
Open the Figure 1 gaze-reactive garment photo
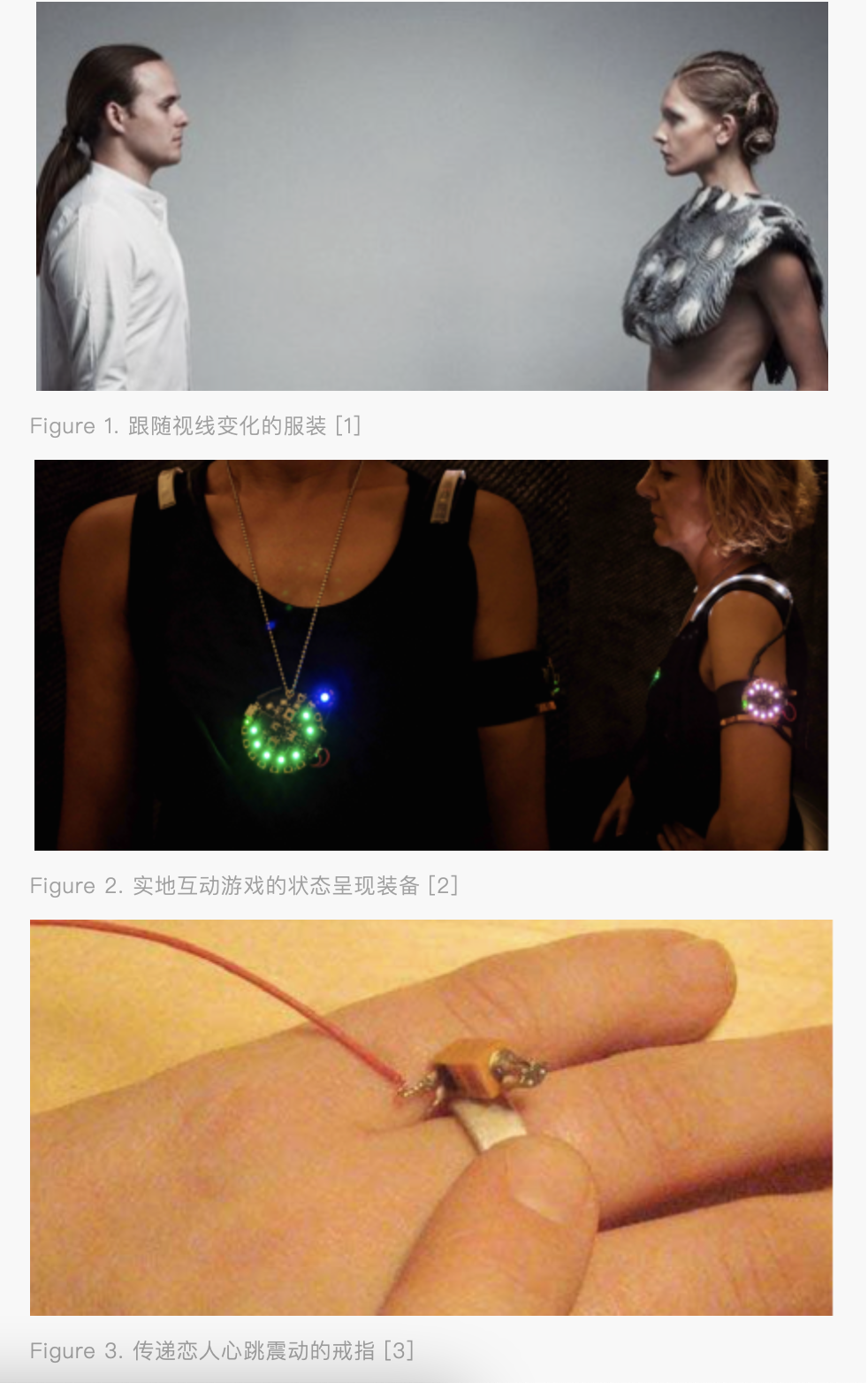pyautogui.click(x=431, y=196)
